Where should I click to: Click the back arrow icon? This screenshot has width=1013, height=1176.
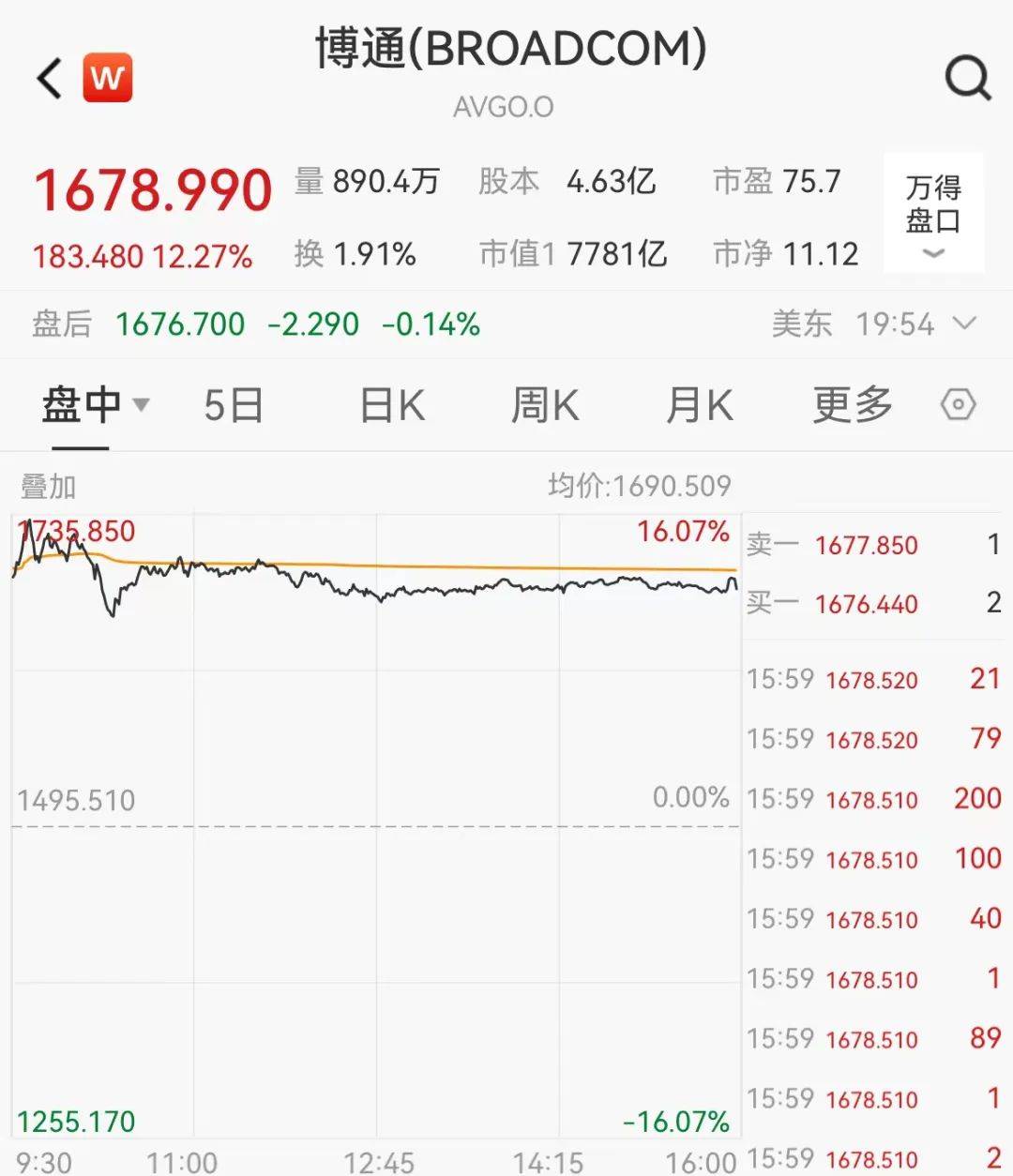click(47, 77)
